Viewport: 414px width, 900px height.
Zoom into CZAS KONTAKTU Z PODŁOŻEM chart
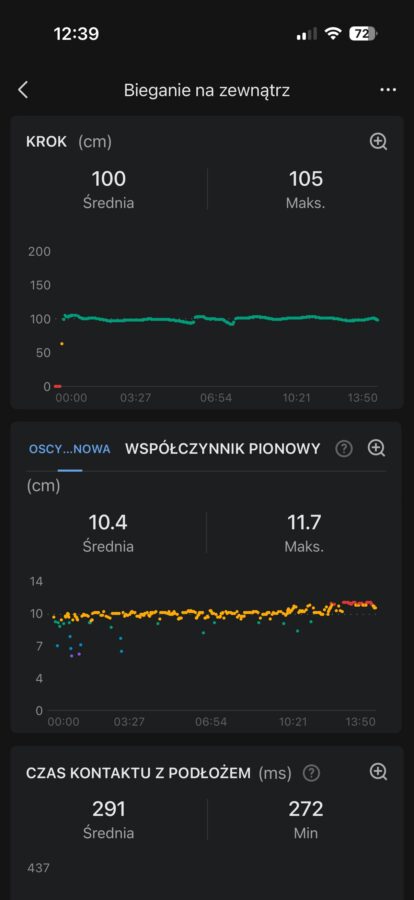pyautogui.click(x=378, y=771)
